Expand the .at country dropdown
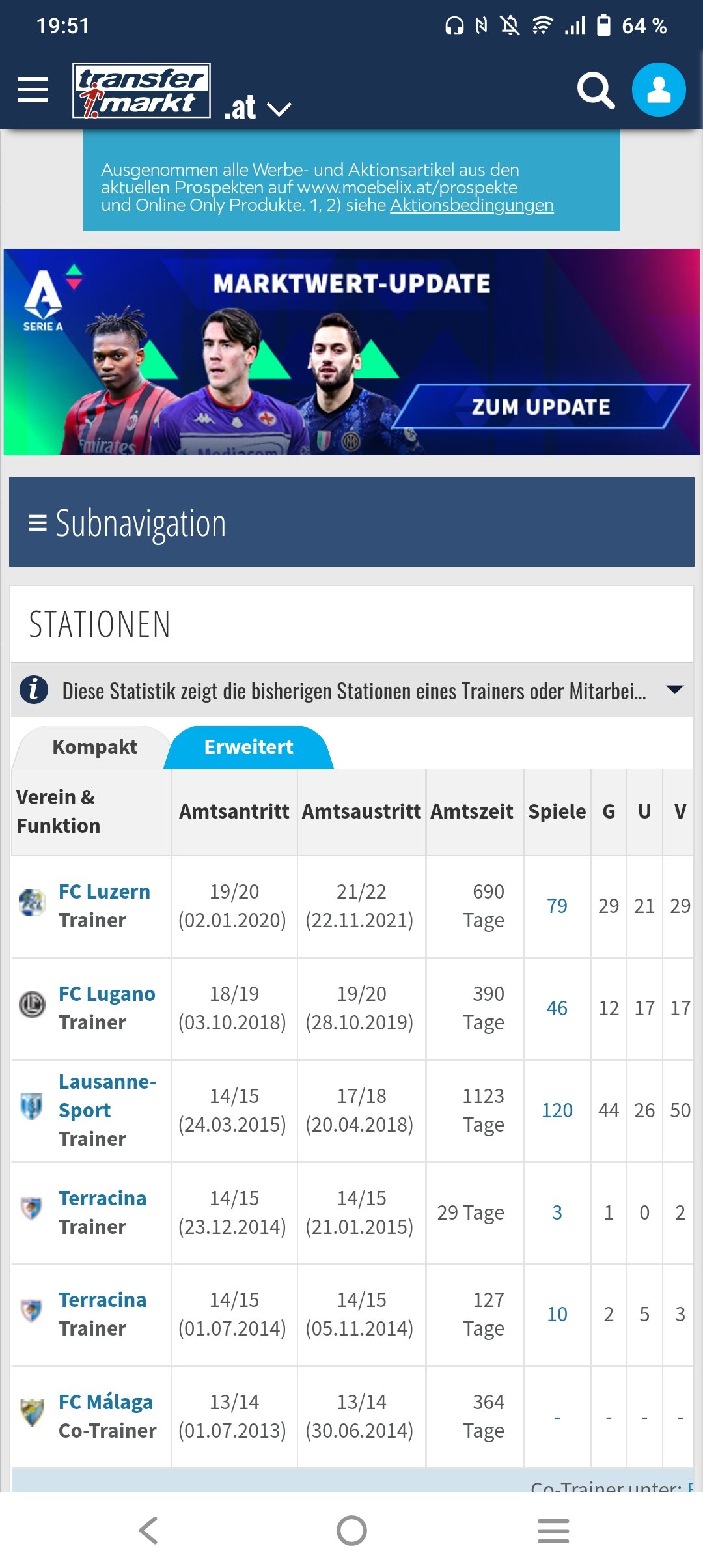The width and height of the screenshot is (703, 1568). tap(257, 107)
